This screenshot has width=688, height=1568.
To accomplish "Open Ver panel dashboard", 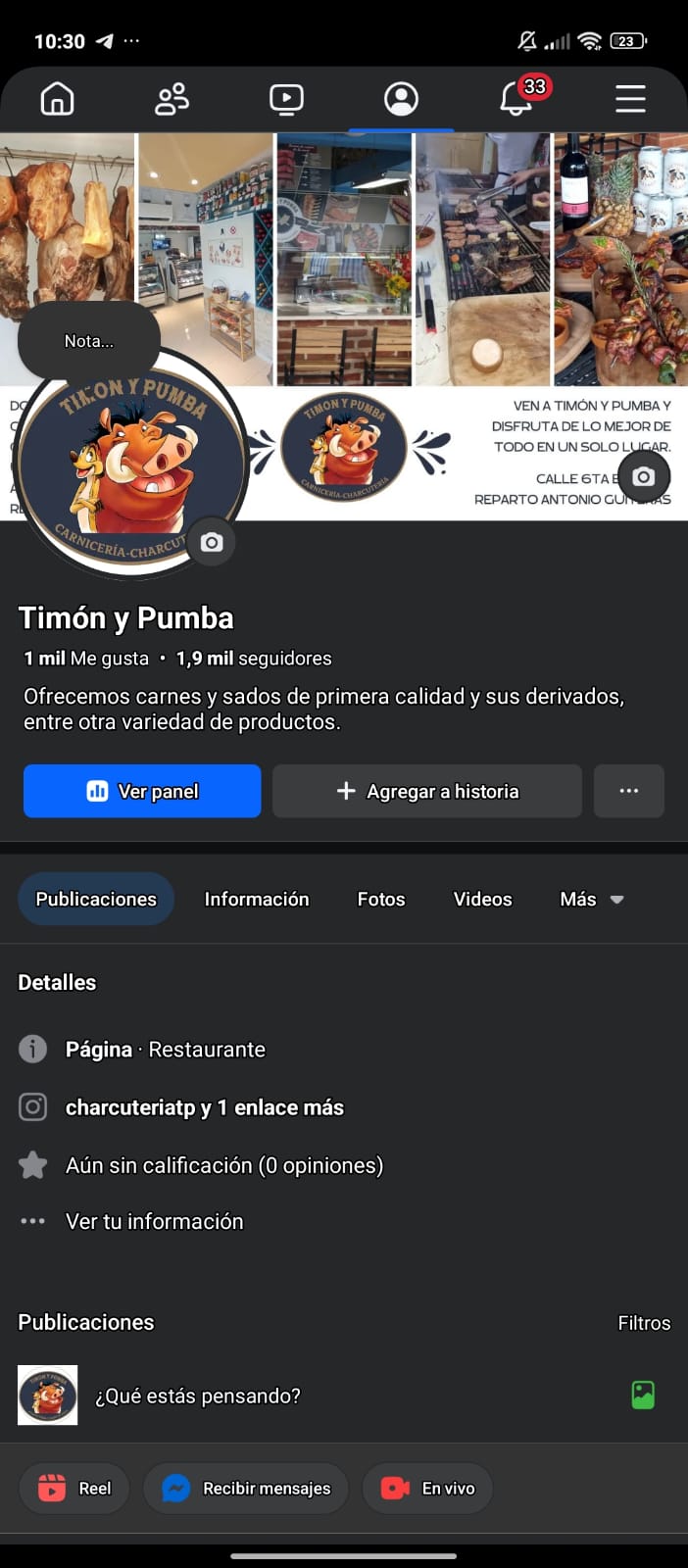I will click(x=142, y=791).
